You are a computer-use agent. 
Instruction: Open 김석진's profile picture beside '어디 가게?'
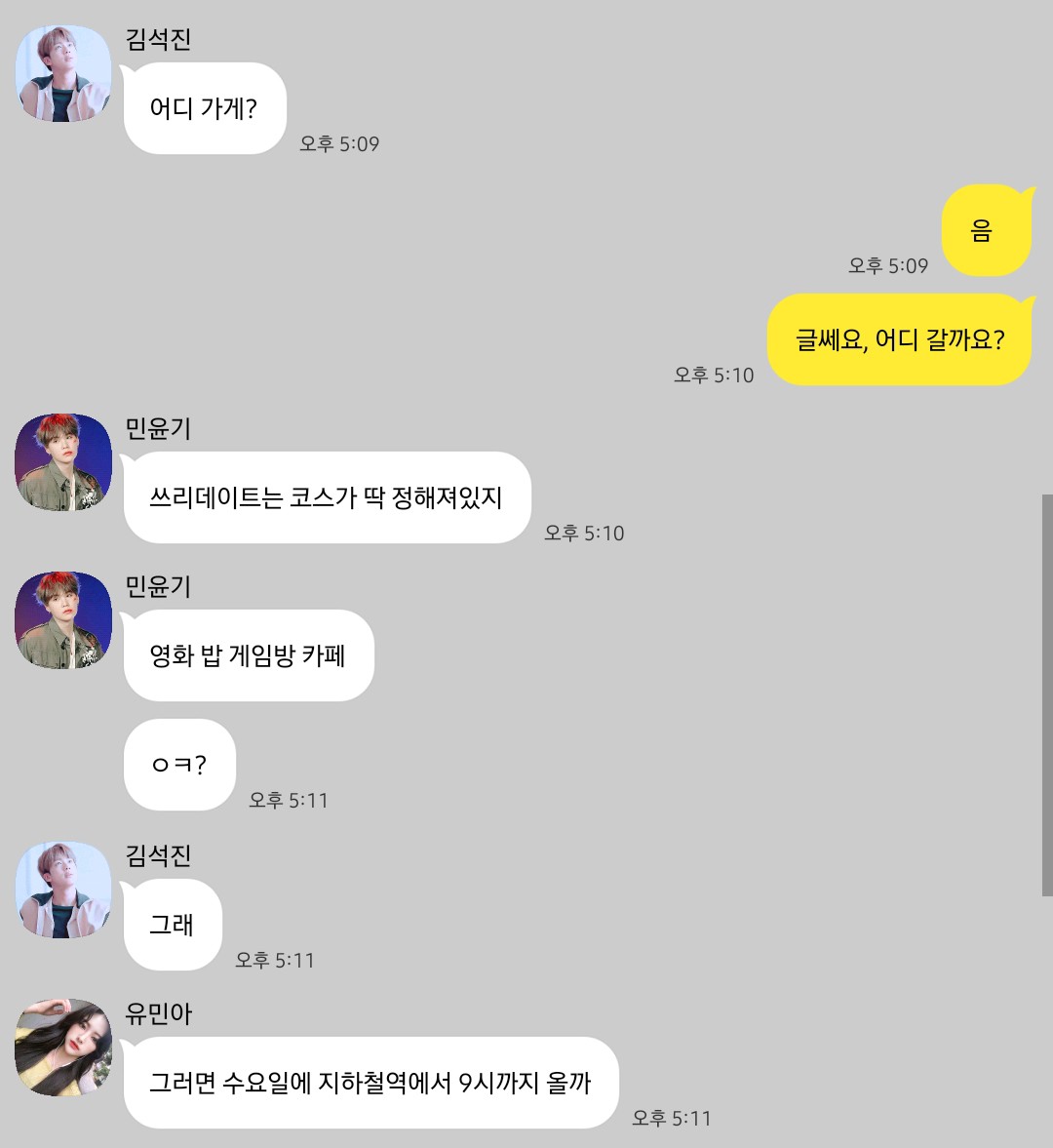pos(63,74)
